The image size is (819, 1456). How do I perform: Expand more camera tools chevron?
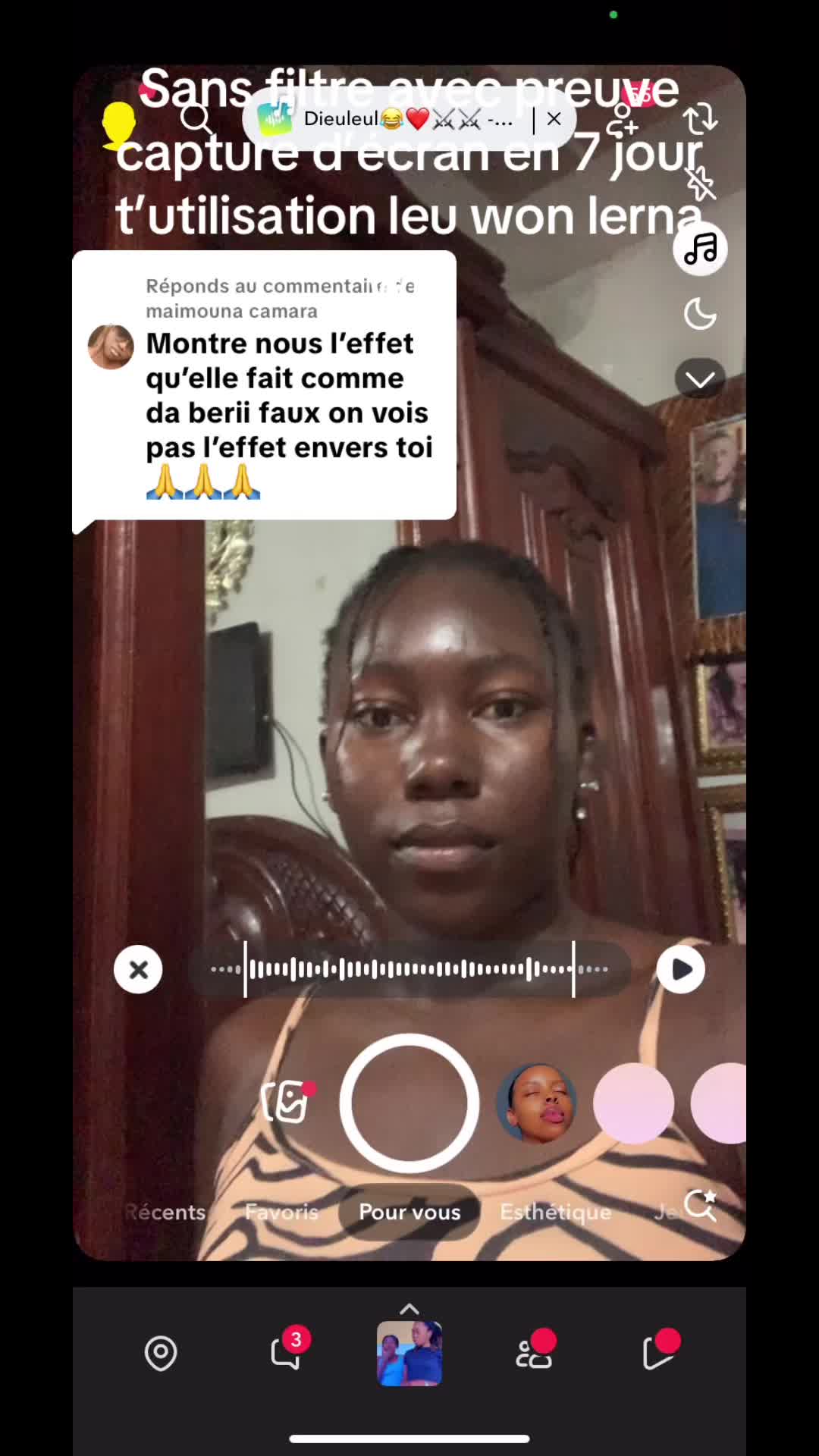click(x=699, y=378)
